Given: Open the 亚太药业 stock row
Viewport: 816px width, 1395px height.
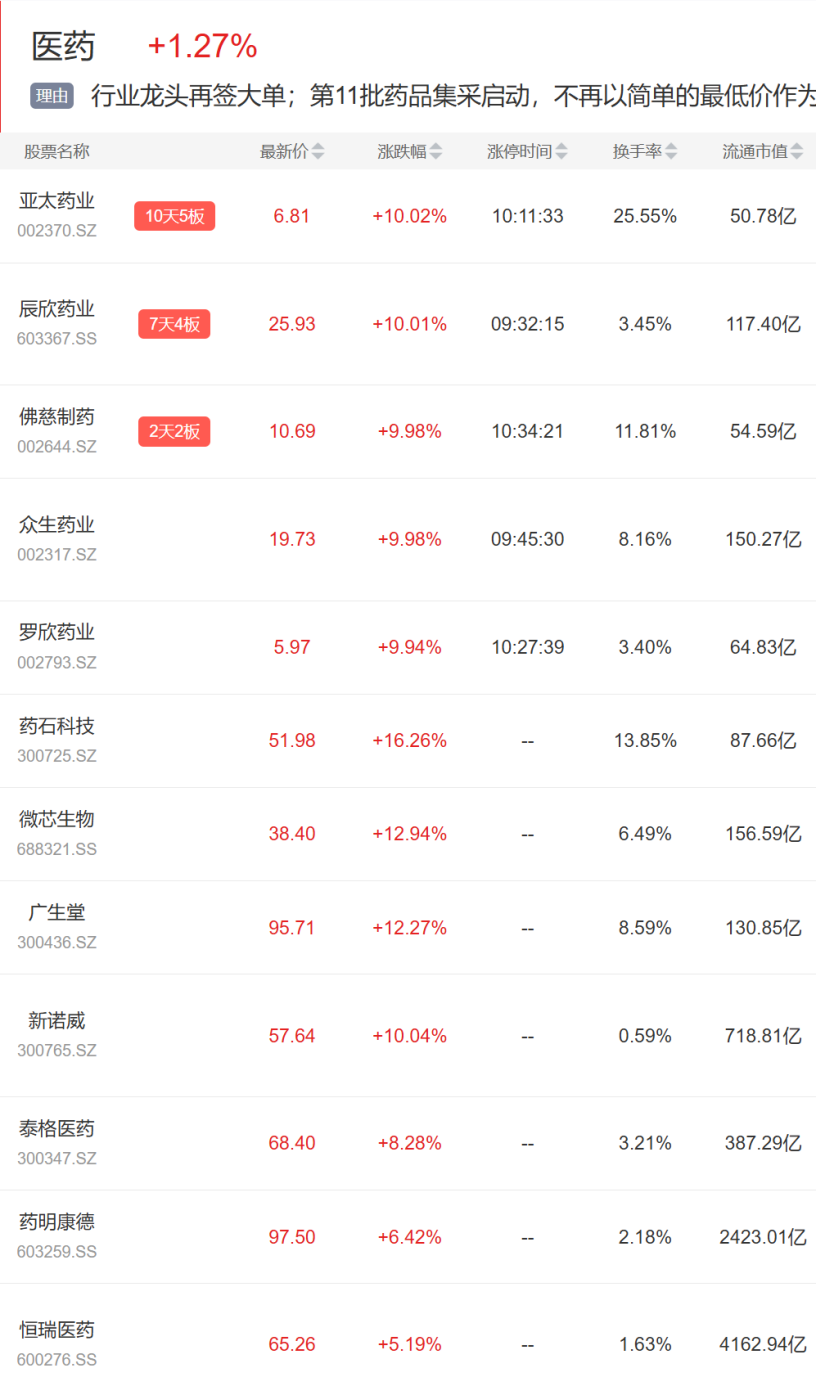Looking at the screenshot, I should pos(408,216).
